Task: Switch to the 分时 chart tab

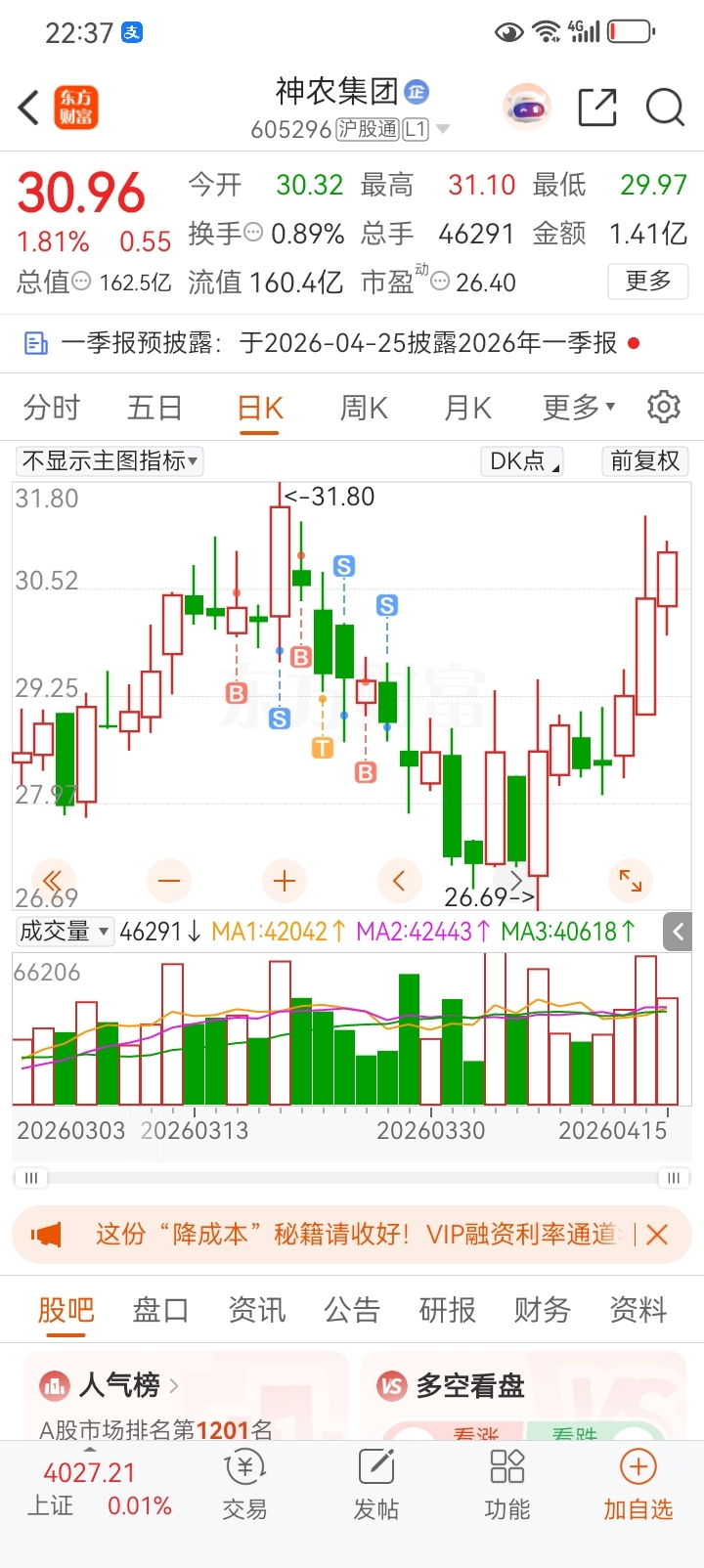Action: tap(52, 408)
